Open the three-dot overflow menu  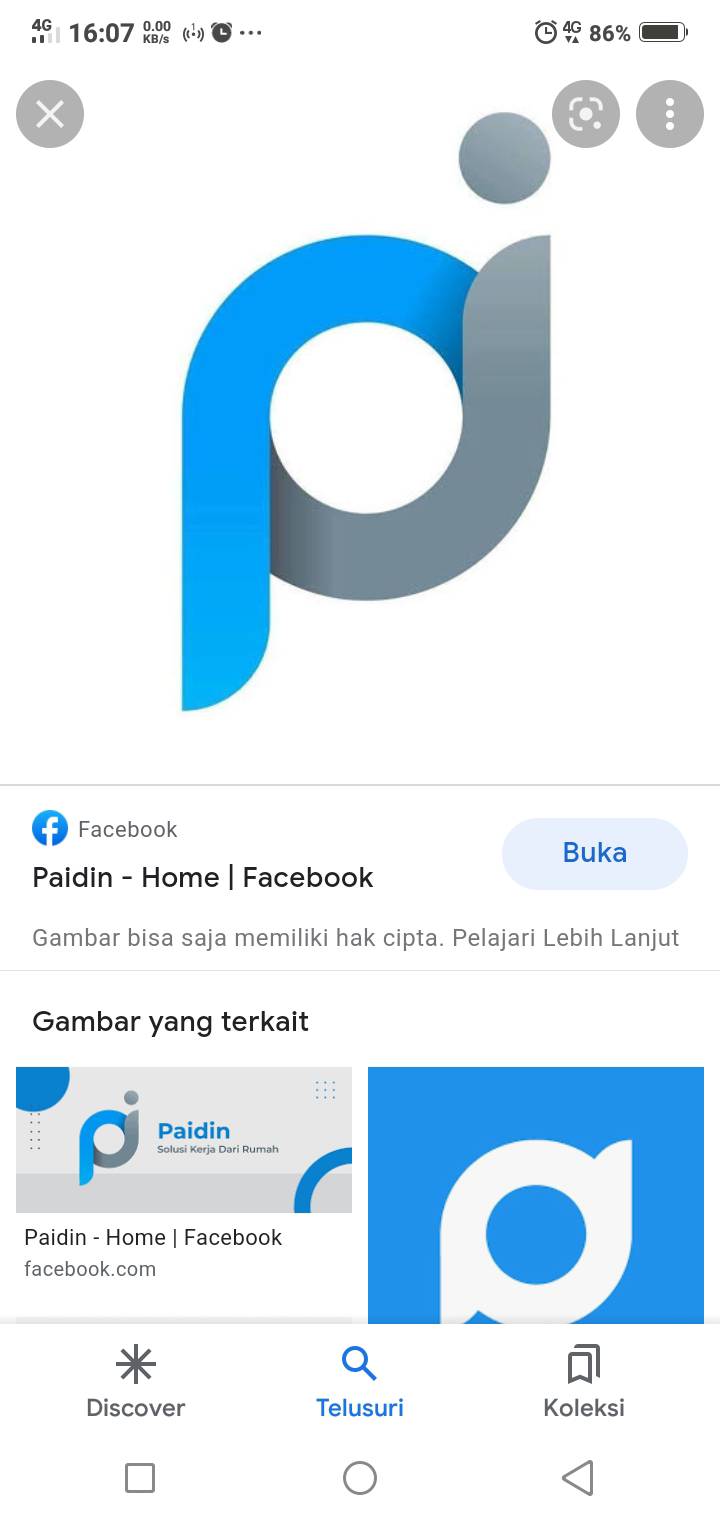[x=670, y=114]
